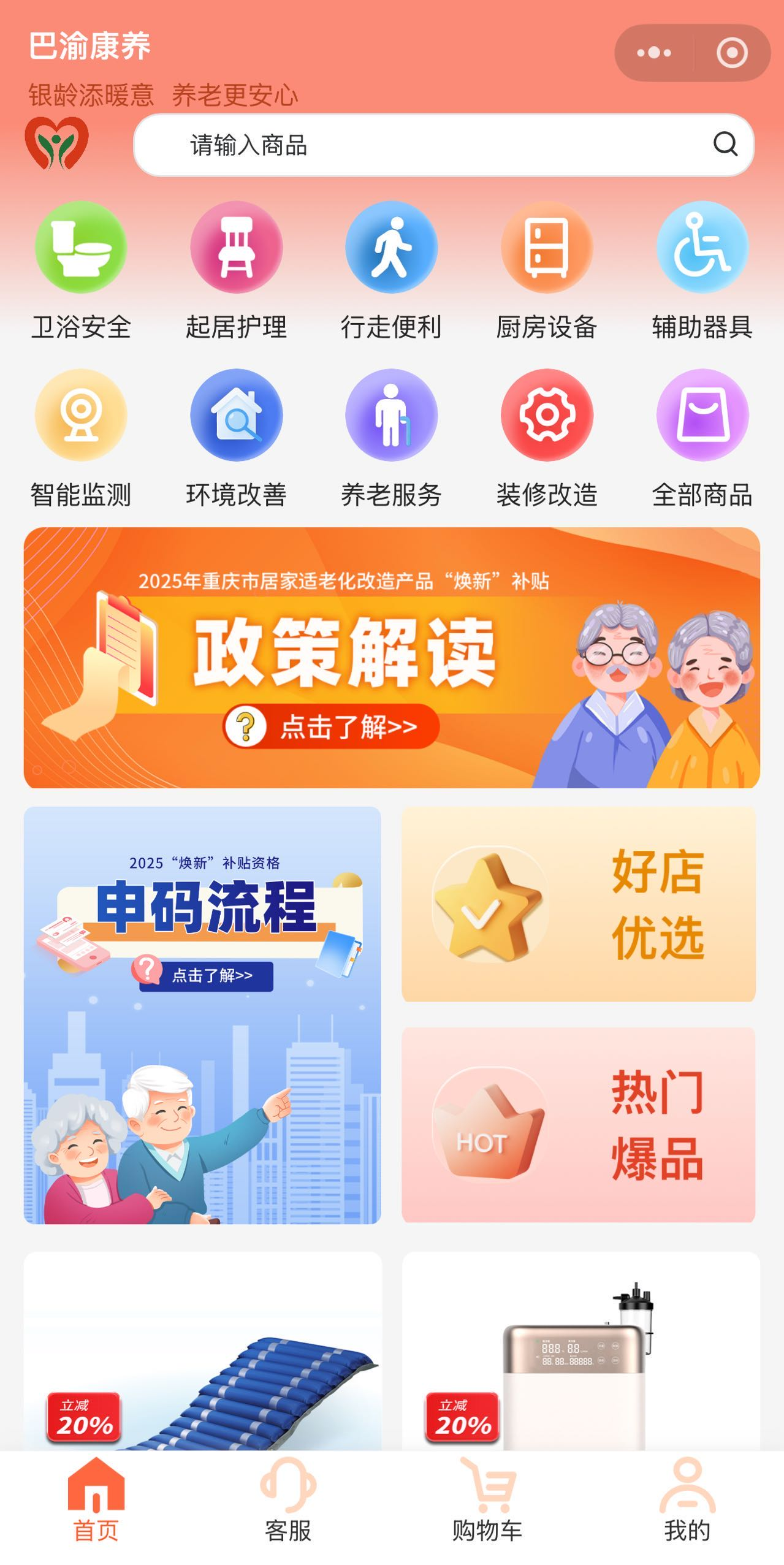Image resolution: width=784 pixels, height=1565 pixels.
Task: Browse the 厨房设备 category
Action: pos(547,270)
